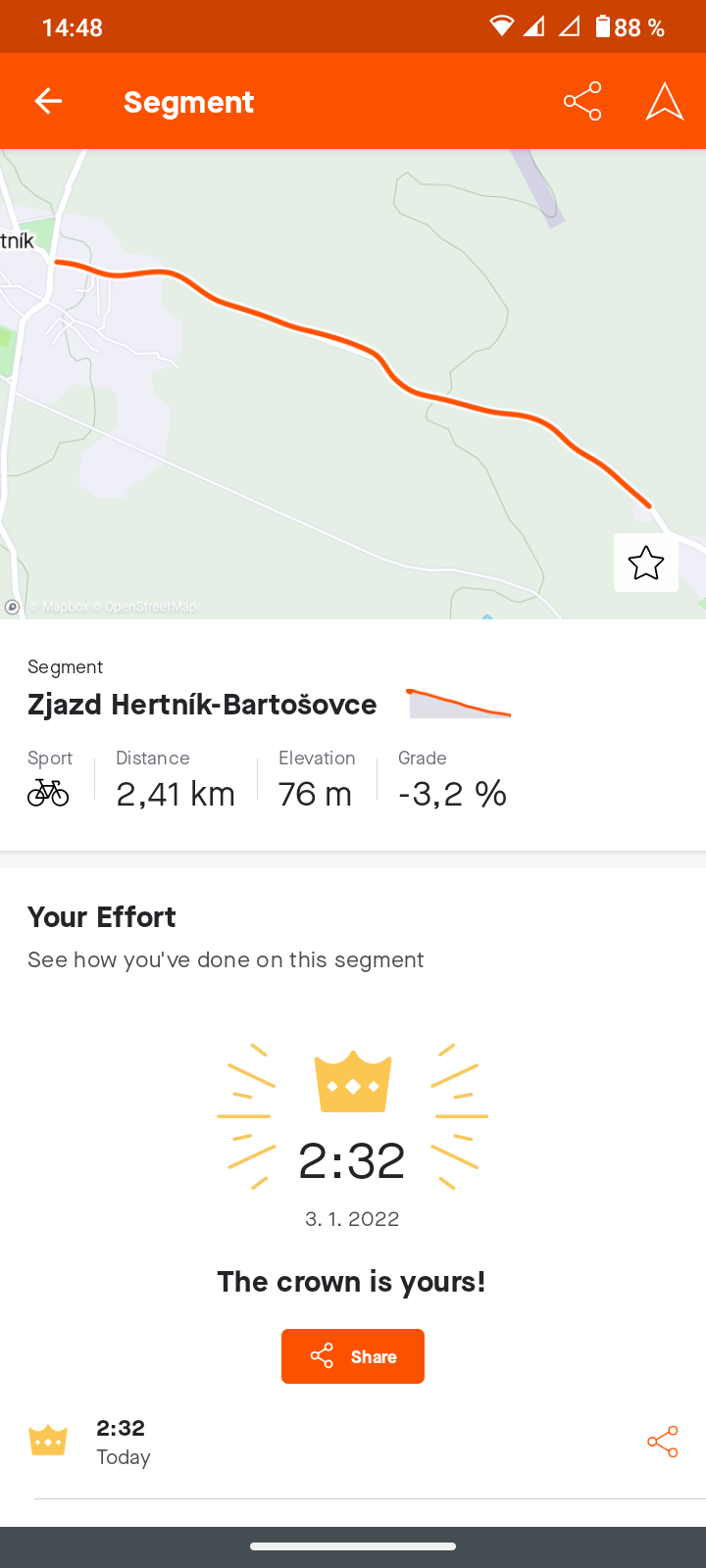Share this segment from the app bar
The height and width of the screenshot is (1568, 706).
click(582, 101)
